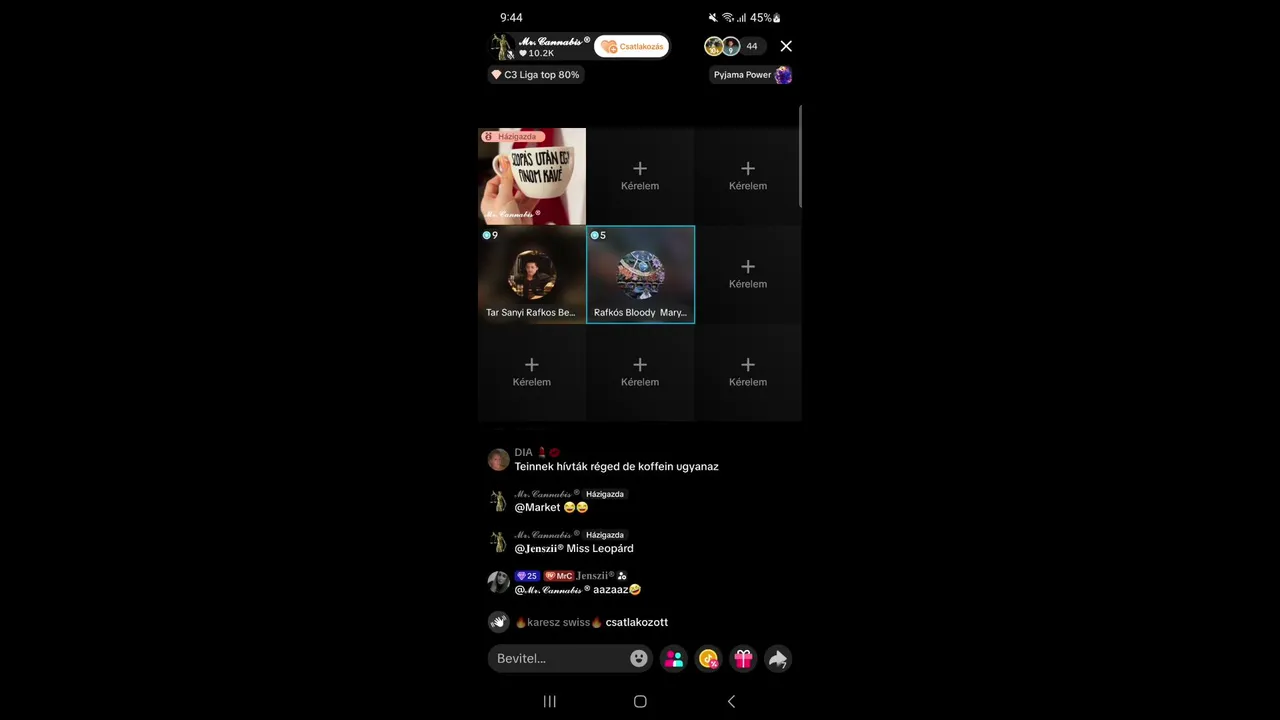
Task: Share this live stream
Action: 778,658
